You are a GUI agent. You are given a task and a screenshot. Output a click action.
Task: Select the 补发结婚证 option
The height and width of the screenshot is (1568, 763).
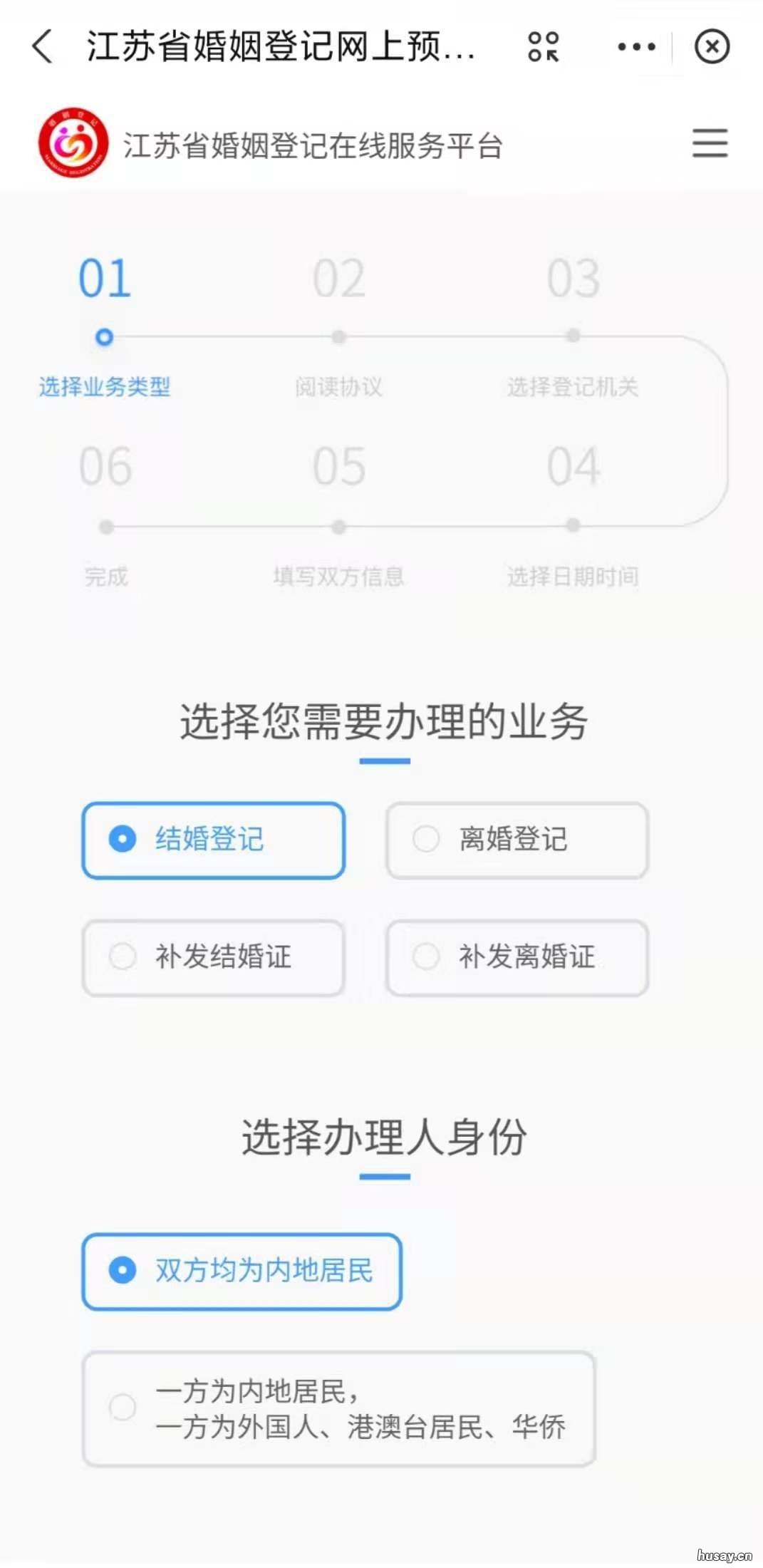212,958
